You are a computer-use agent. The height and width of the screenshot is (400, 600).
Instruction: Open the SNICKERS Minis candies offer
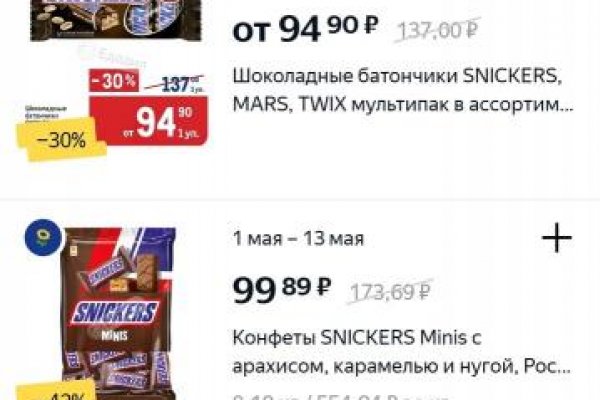pos(402,350)
